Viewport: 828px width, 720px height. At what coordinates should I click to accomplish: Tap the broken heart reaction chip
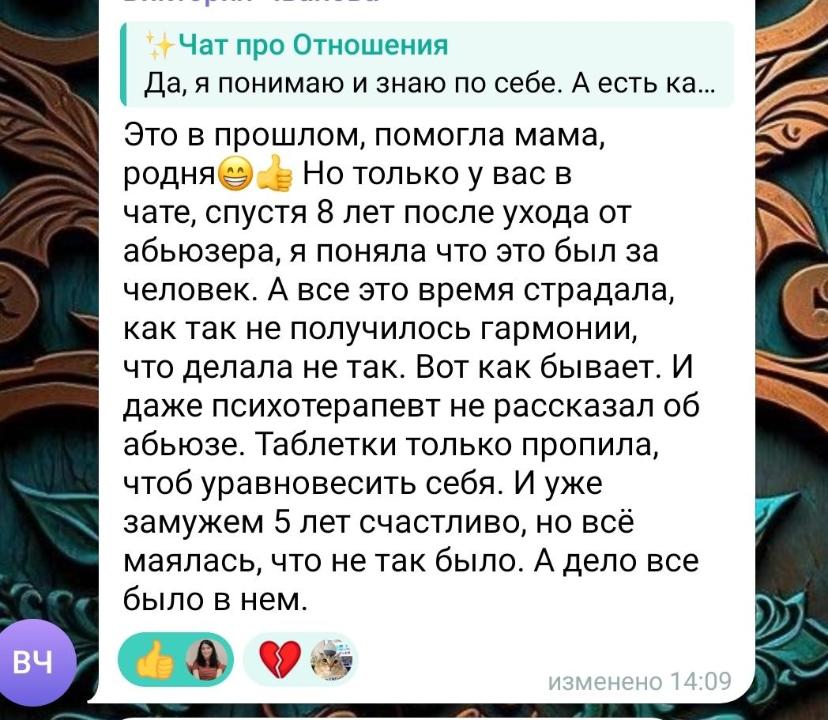(x=299, y=658)
